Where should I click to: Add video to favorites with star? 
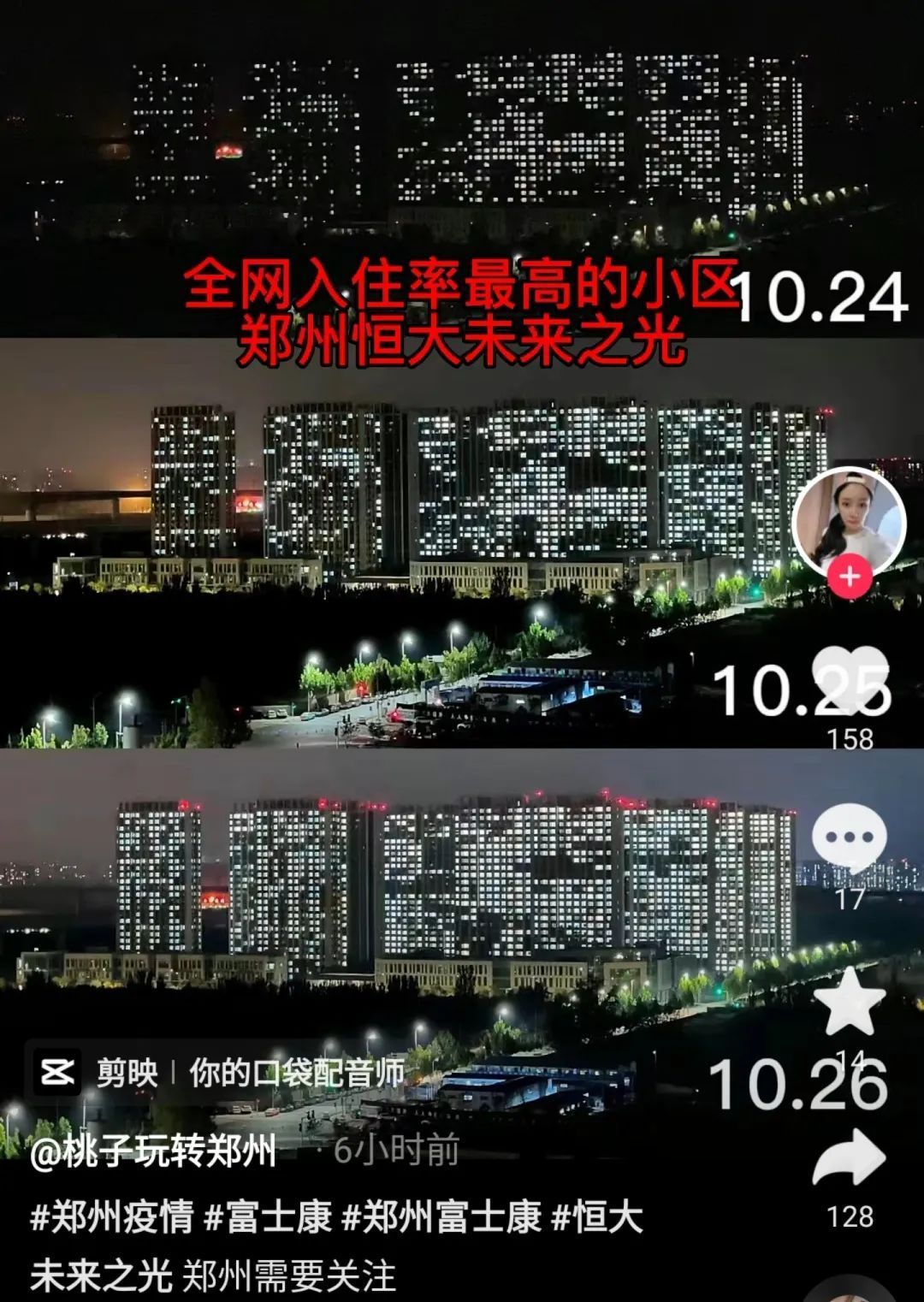coord(849,1002)
